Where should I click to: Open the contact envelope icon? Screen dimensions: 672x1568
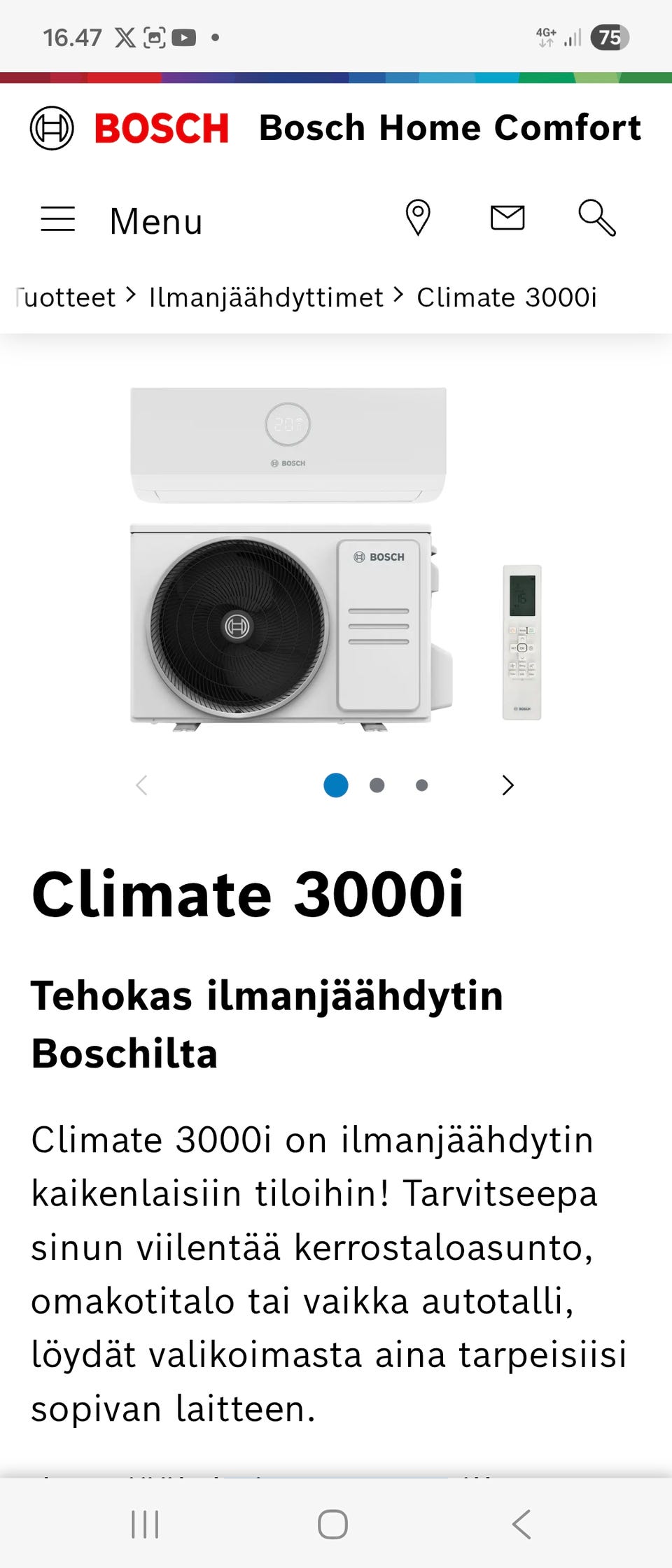coord(507,218)
